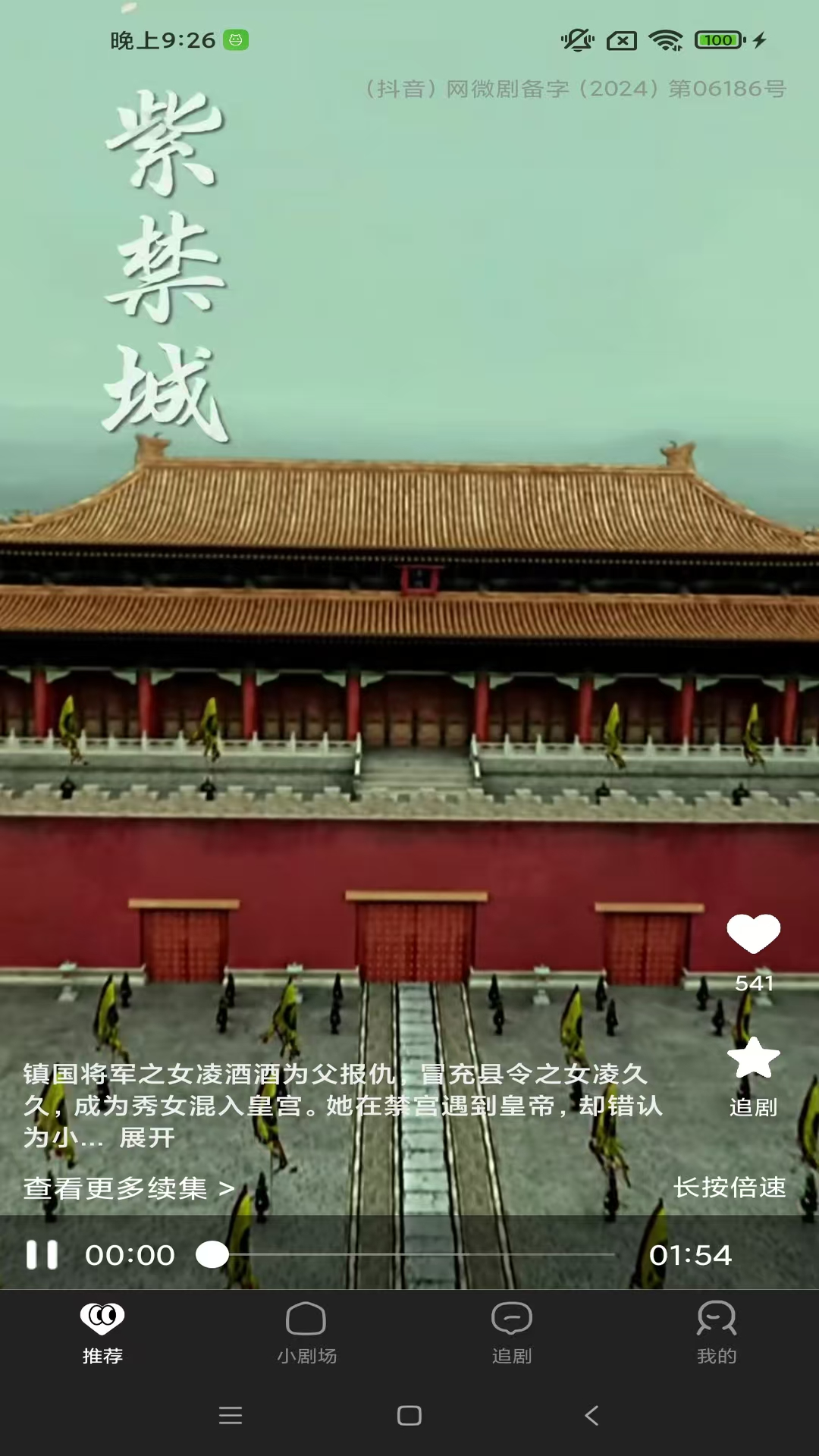This screenshot has width=819, height=1456.
Task: Open the 追剧 chat-bubble icon
Action: (x=512, y=1316)
